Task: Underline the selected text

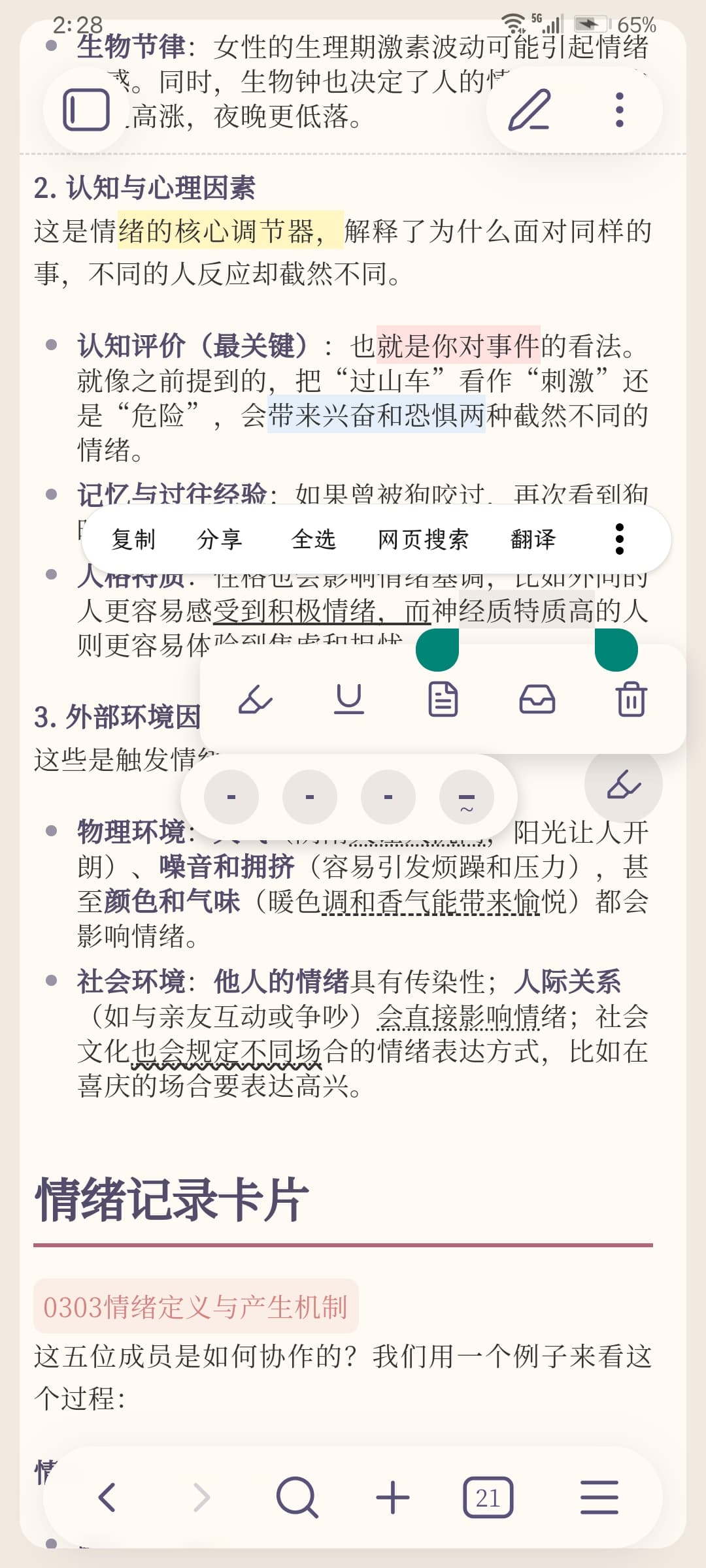Action: (349, 700)
